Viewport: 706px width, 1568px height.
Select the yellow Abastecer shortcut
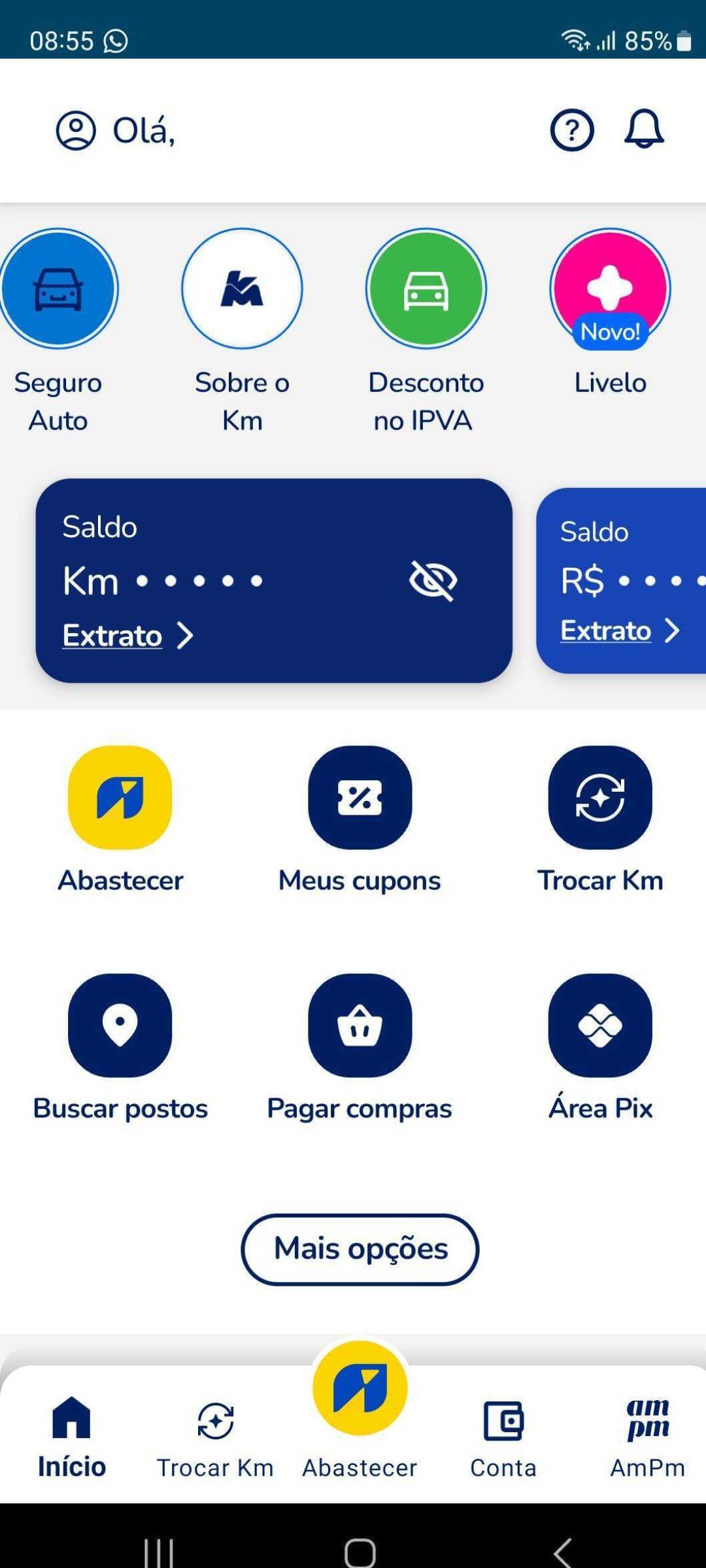coord(120,798)
